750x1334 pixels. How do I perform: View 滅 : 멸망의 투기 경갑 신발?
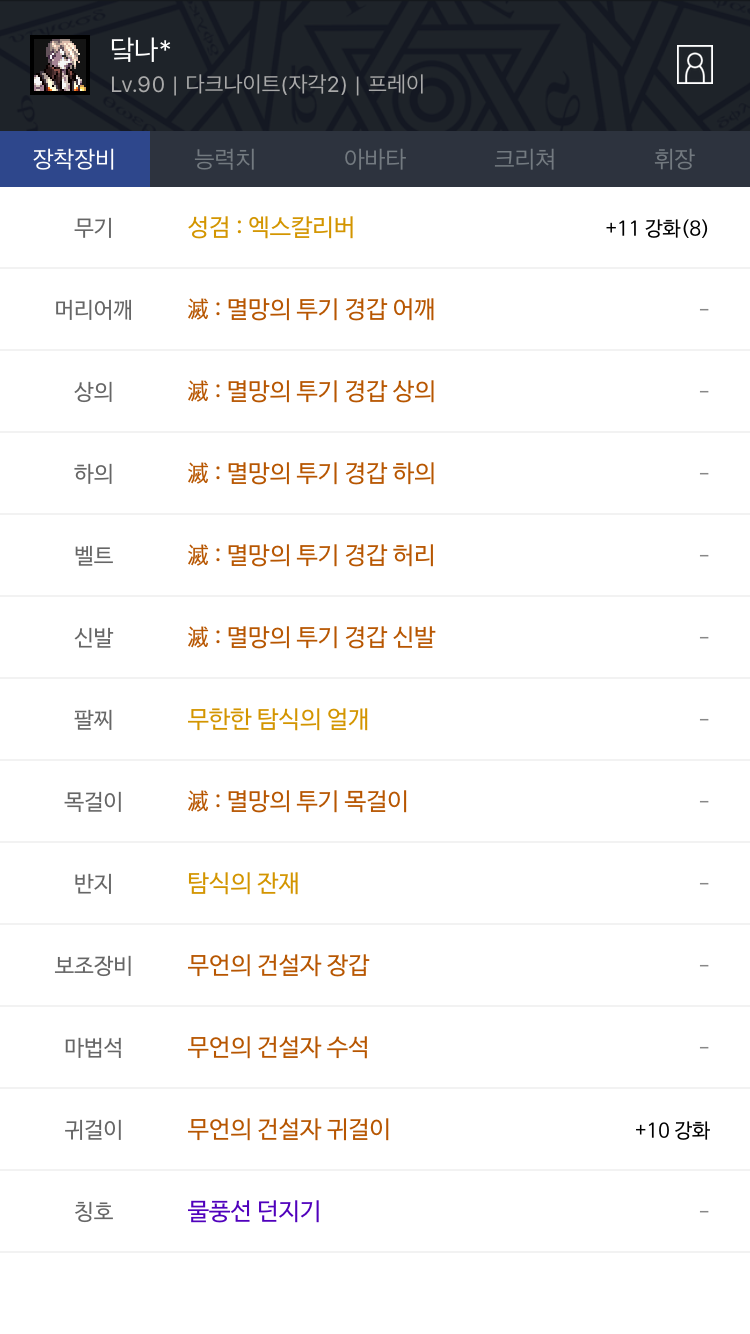311,637
